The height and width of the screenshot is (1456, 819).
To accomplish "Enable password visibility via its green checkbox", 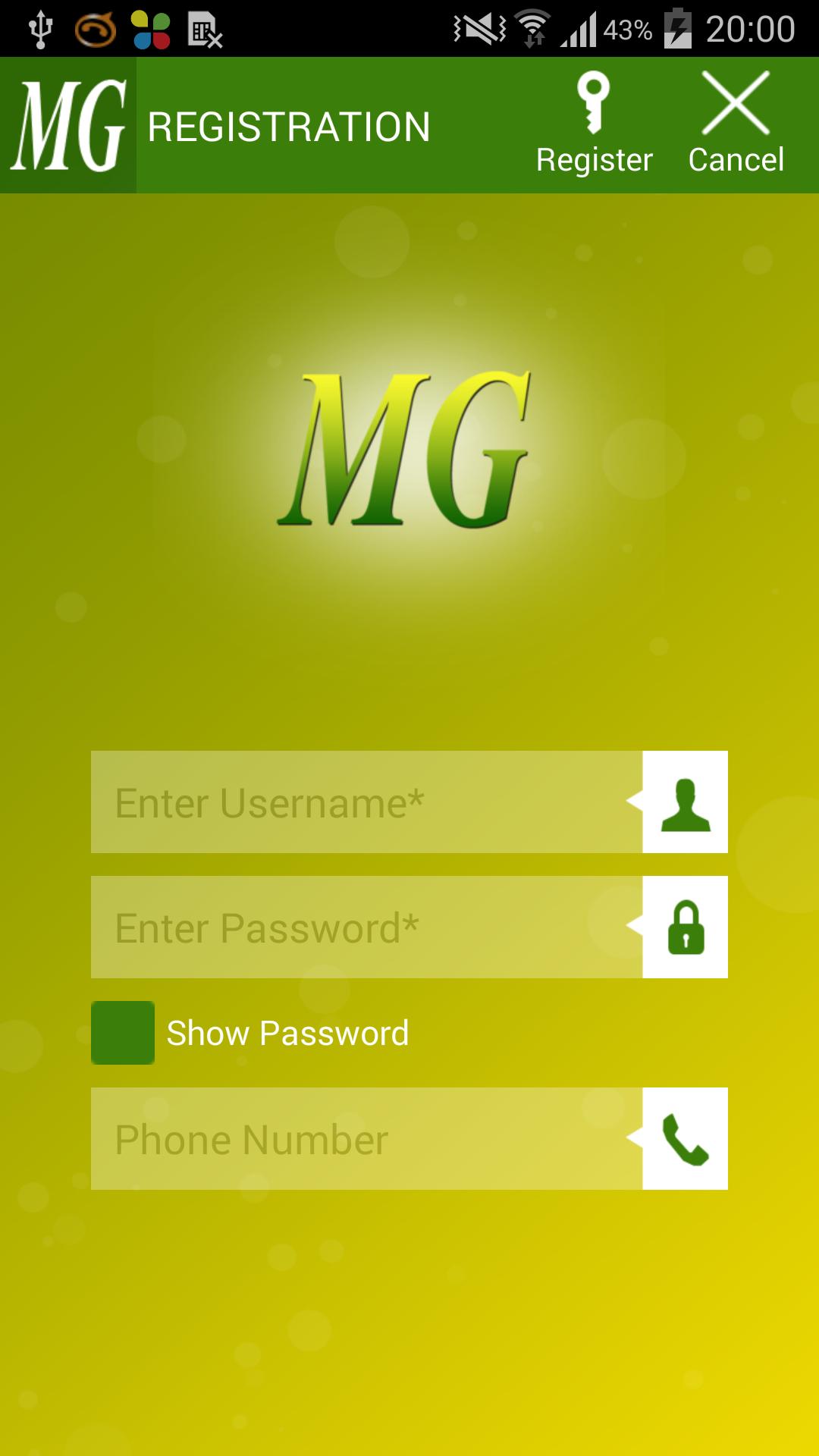I will (122, 1031).
